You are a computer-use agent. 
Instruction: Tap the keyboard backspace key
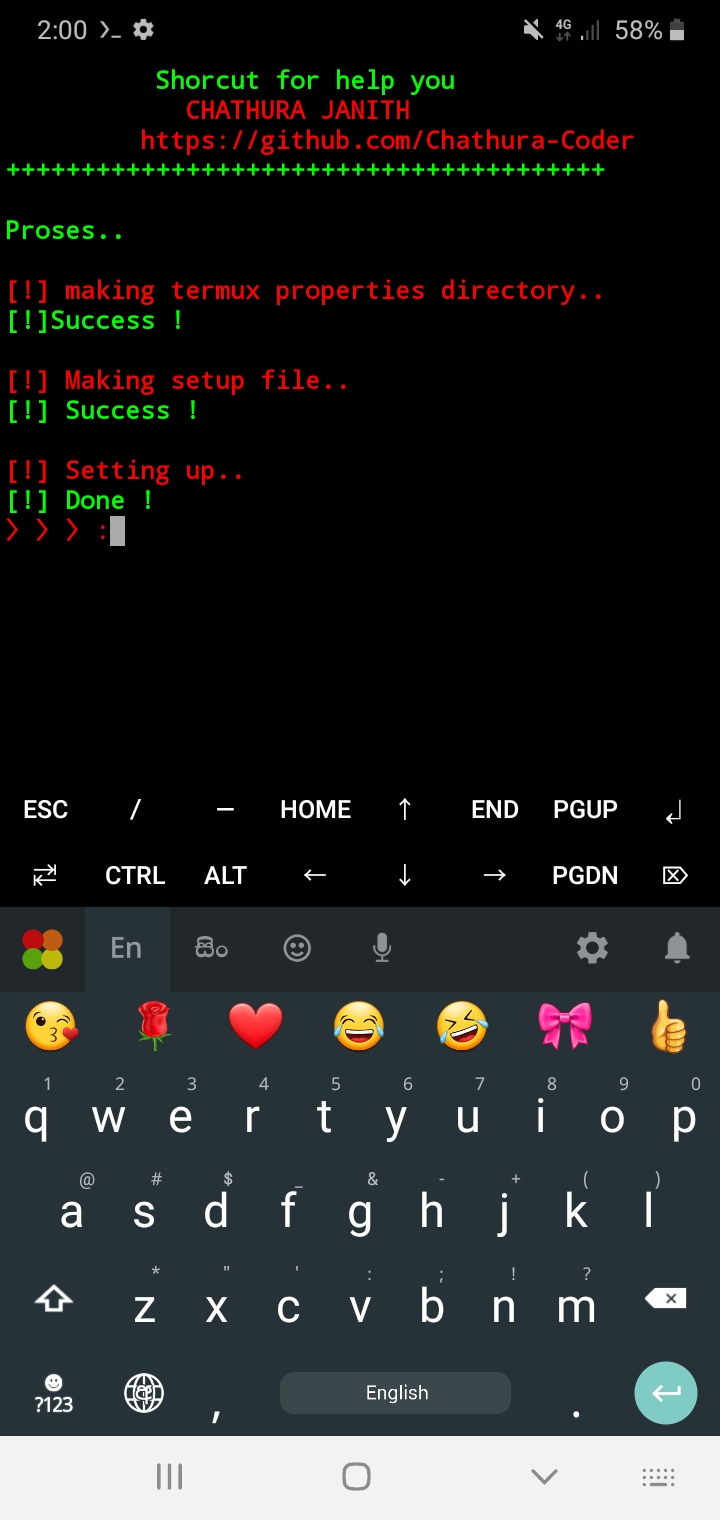665,1299
